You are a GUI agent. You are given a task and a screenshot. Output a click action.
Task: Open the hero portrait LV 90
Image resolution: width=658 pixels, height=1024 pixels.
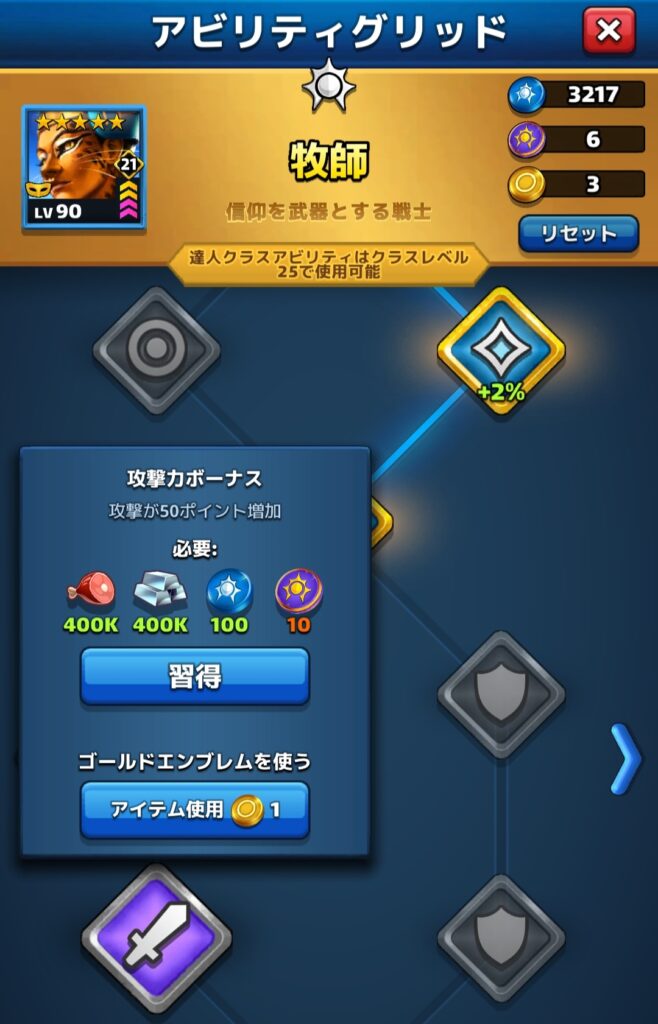84,167
